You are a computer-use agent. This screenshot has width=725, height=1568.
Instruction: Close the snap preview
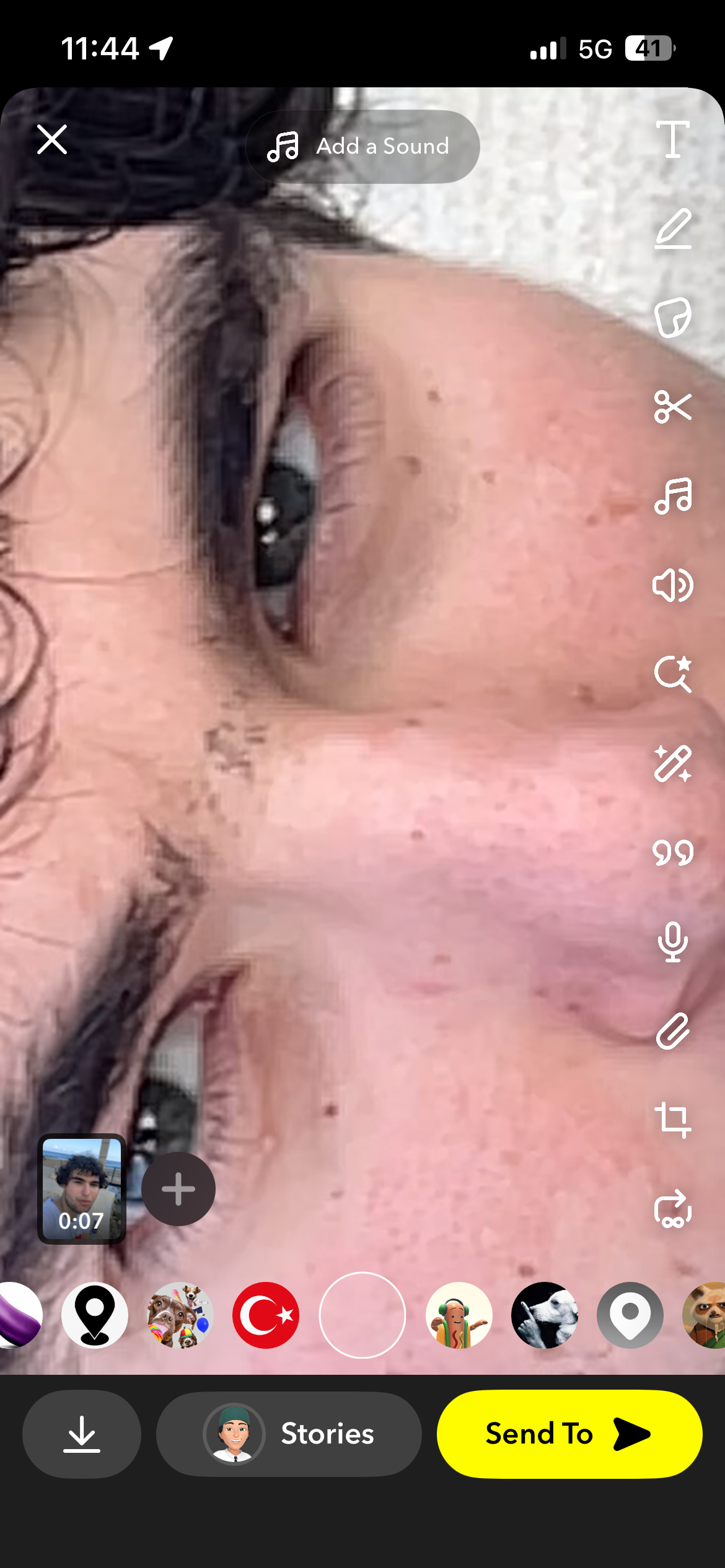[52, 139]
